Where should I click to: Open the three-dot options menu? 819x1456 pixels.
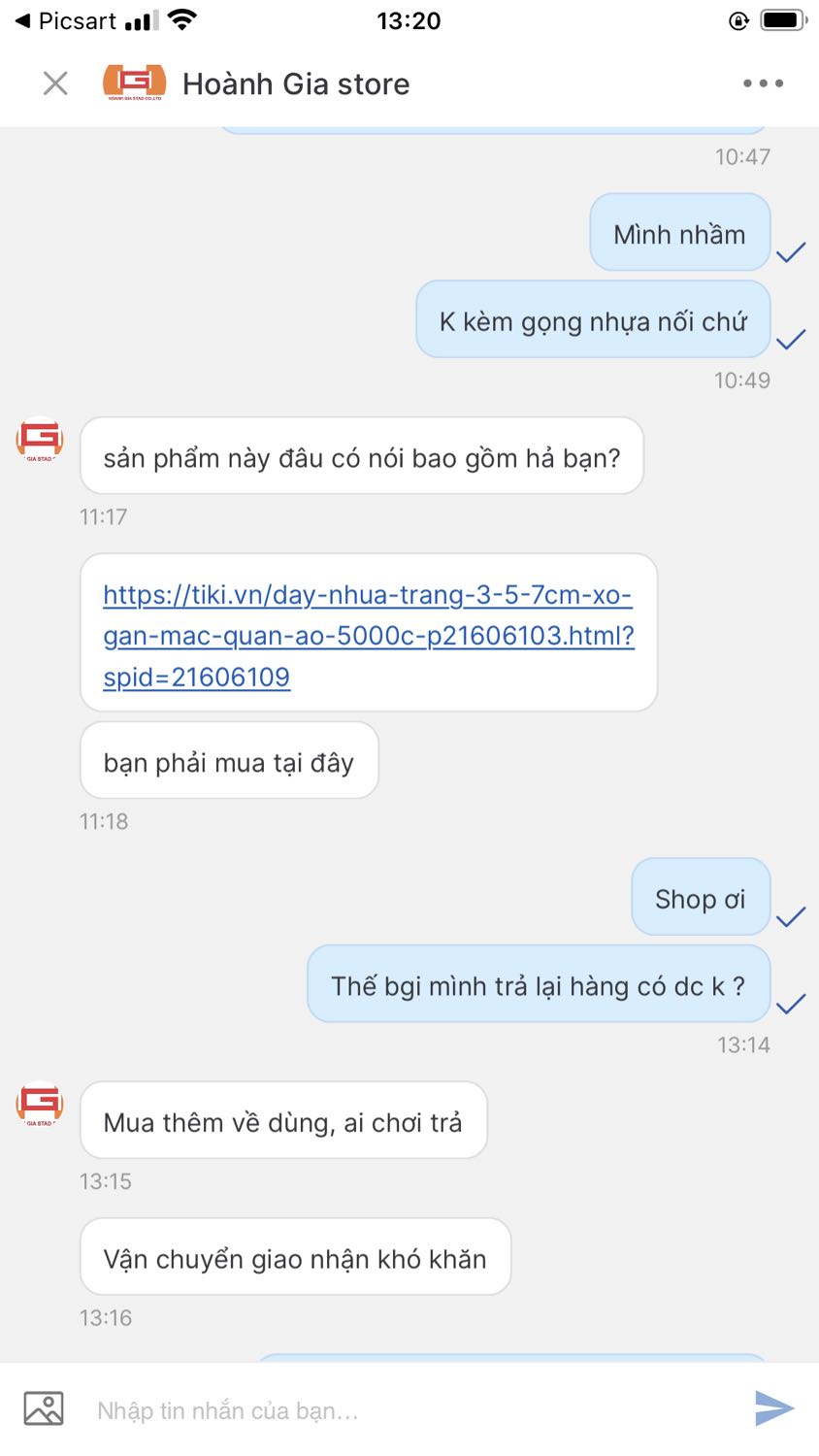pos(762,83)
